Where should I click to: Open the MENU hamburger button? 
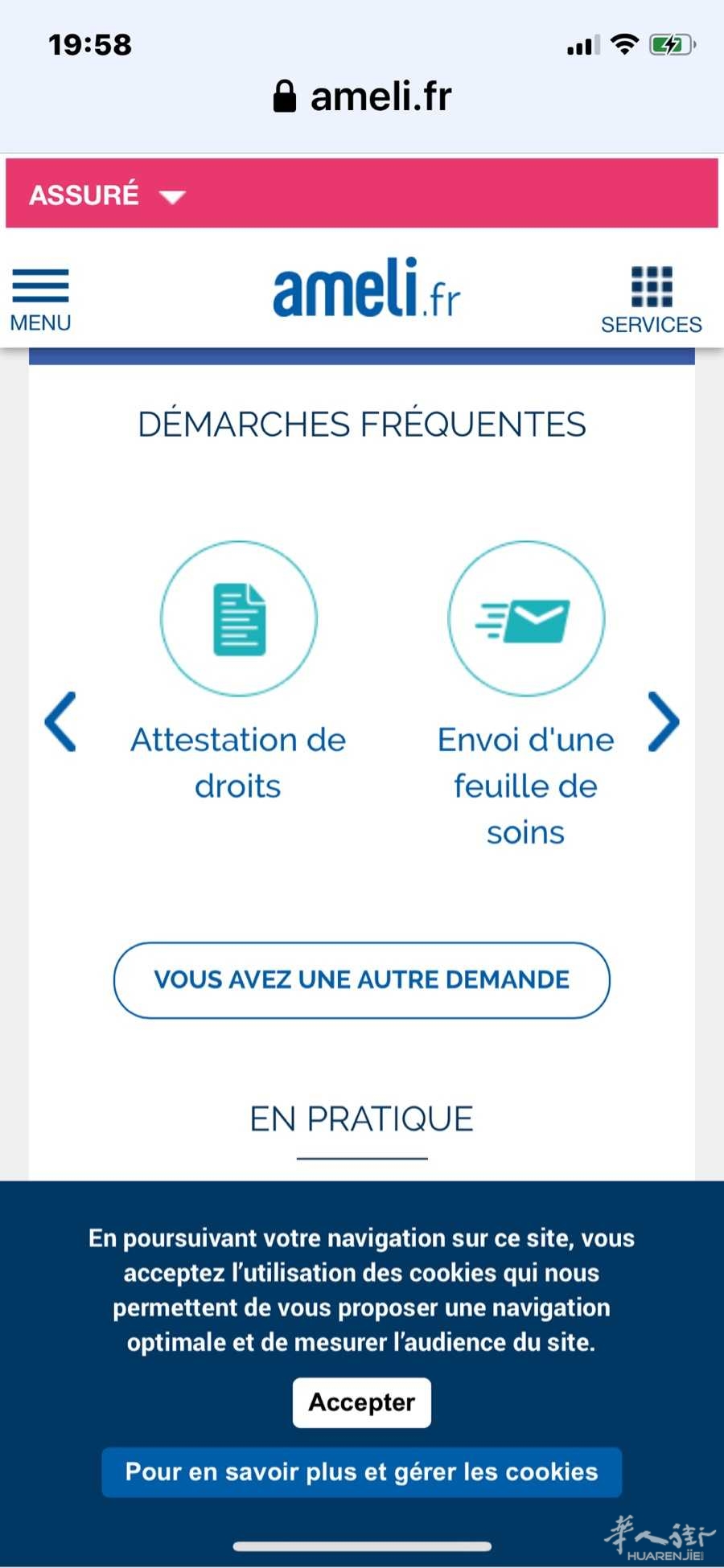click(x=40, y=300)
